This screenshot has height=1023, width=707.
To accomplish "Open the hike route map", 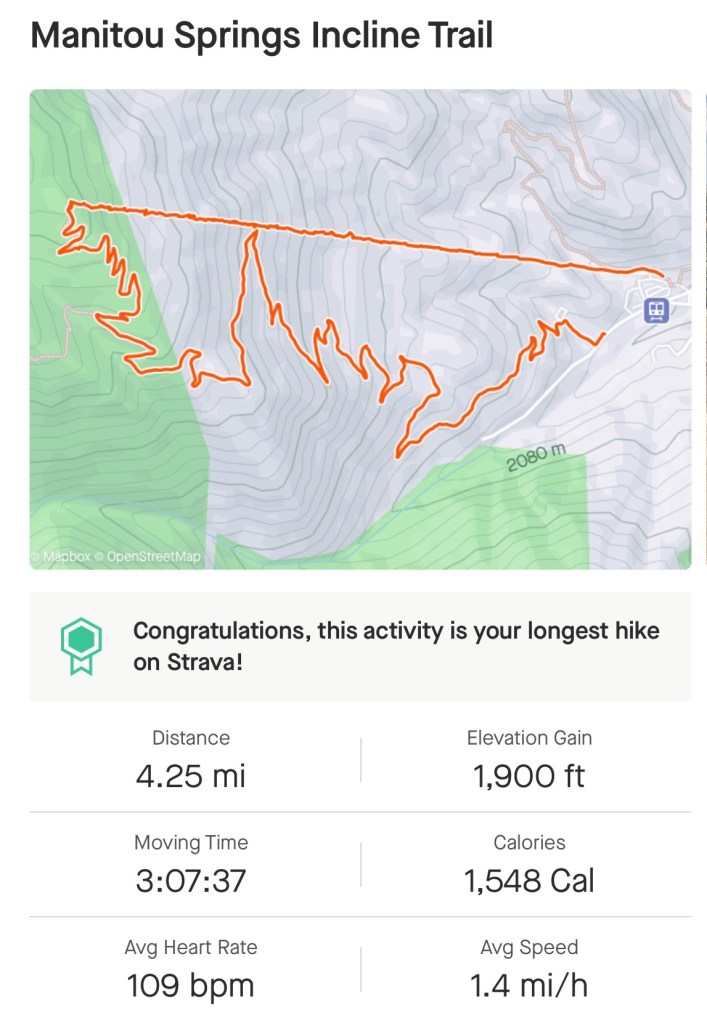I will pos(360,330).
